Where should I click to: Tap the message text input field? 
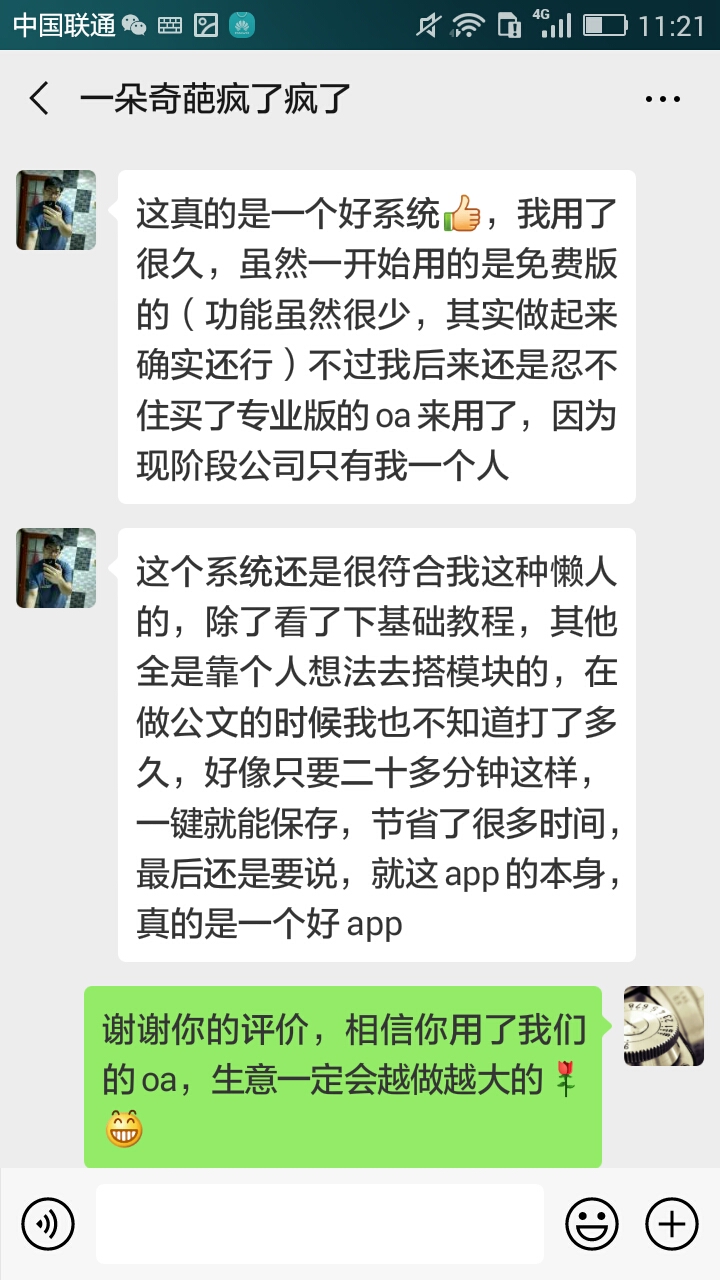click(x=320, y=1223)
